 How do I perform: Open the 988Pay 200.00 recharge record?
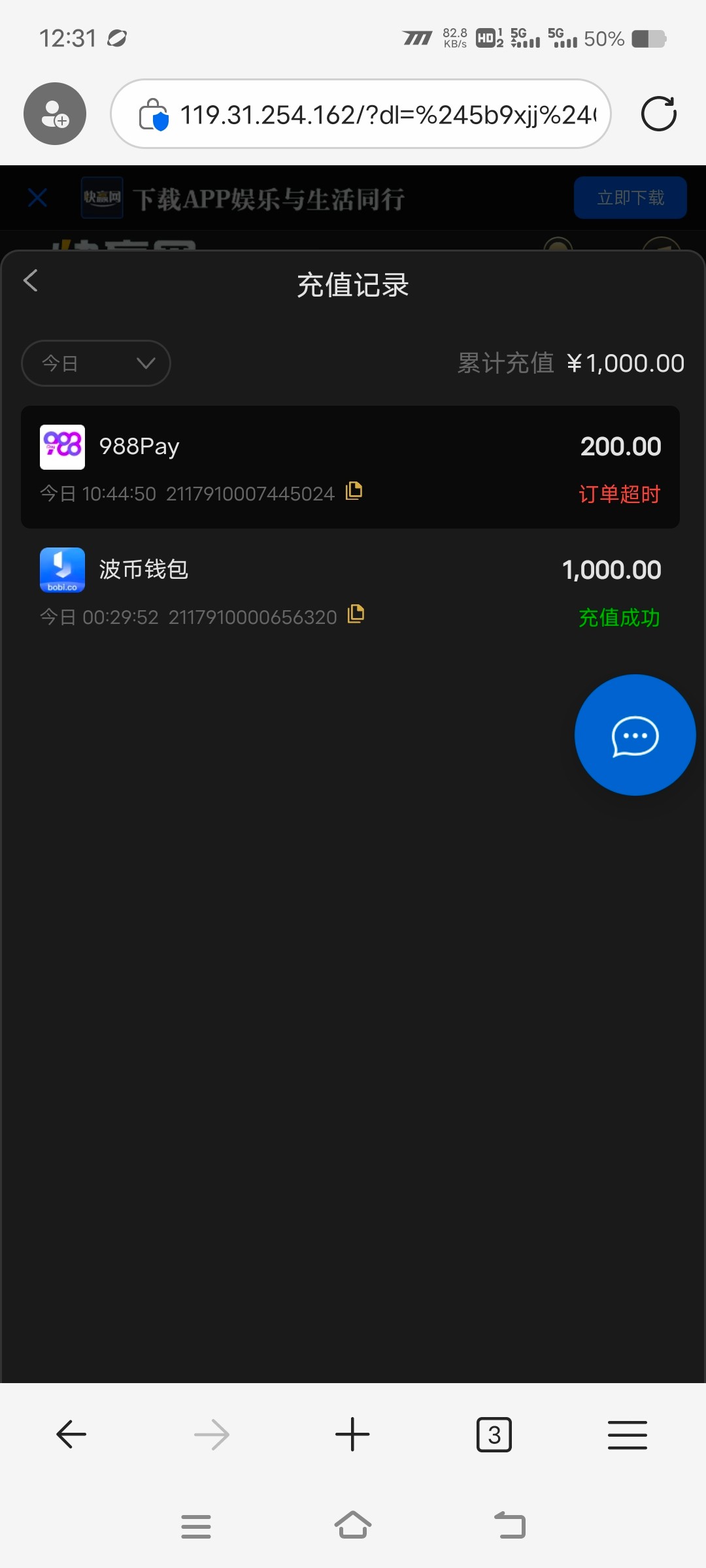[350, 467]
